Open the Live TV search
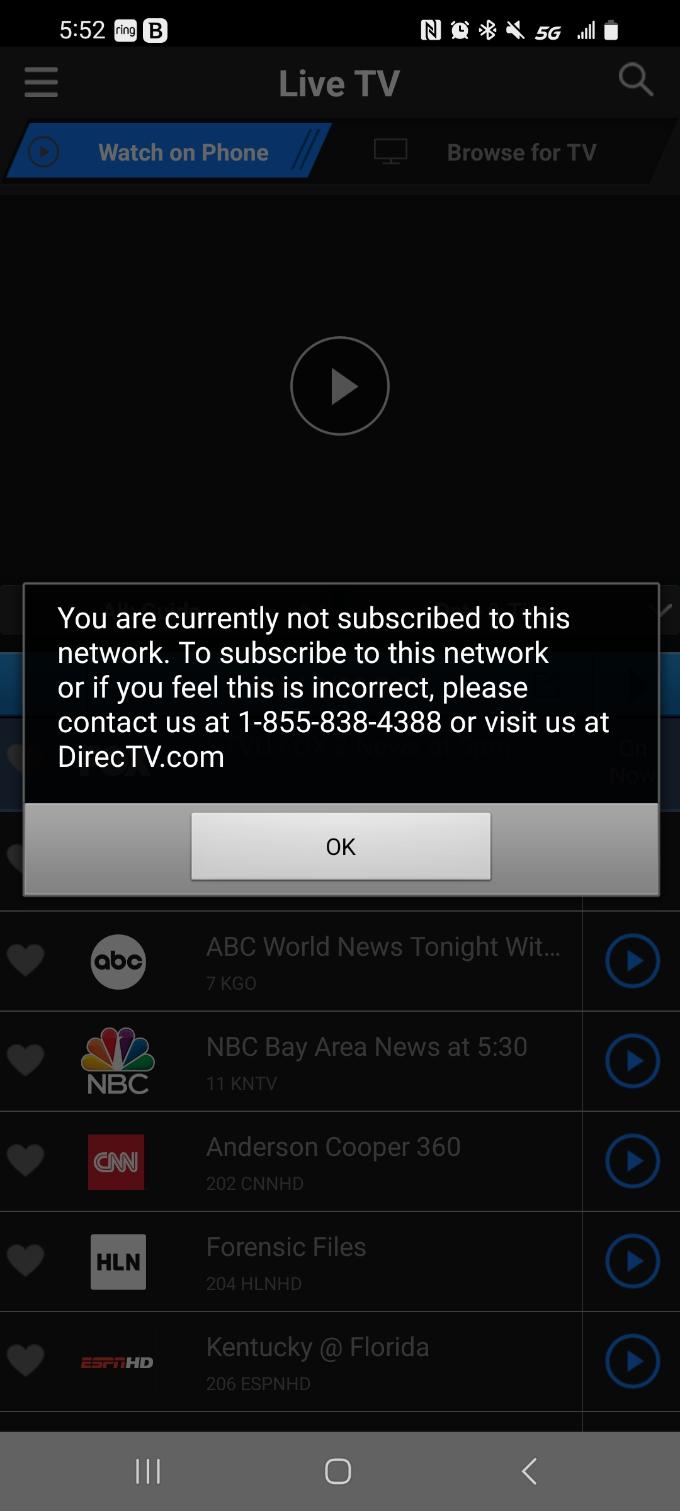This screenshot has height=1511, width=680. click(635, 80)
